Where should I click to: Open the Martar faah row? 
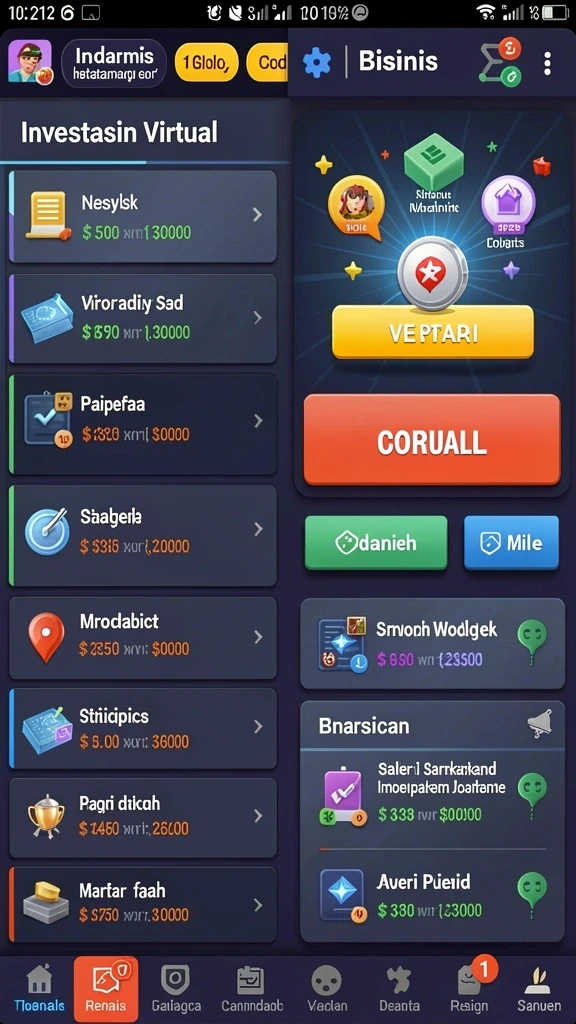pyautogui.click(x=142, y=904)
